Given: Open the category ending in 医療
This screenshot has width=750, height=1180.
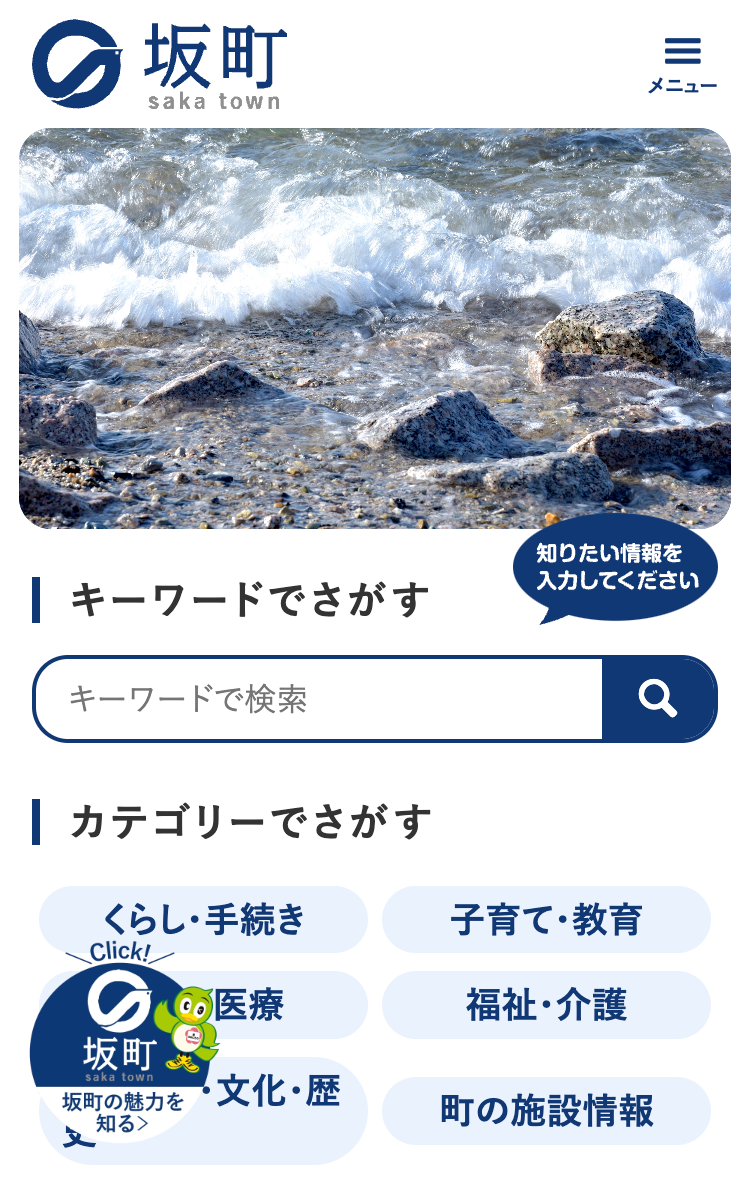Looking at the screenshot, I should point(290,1005).
